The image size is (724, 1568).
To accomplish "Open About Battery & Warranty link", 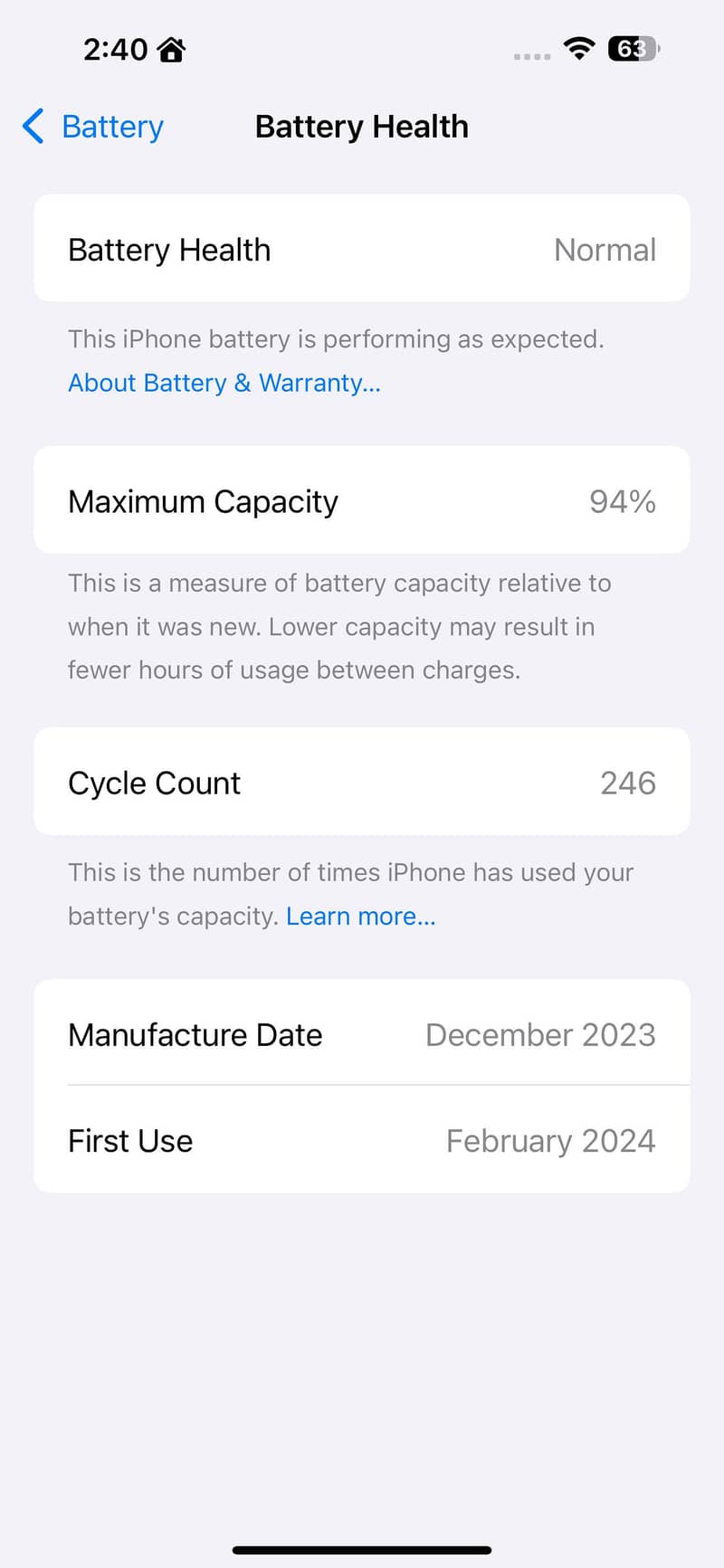I will point(224,383).
